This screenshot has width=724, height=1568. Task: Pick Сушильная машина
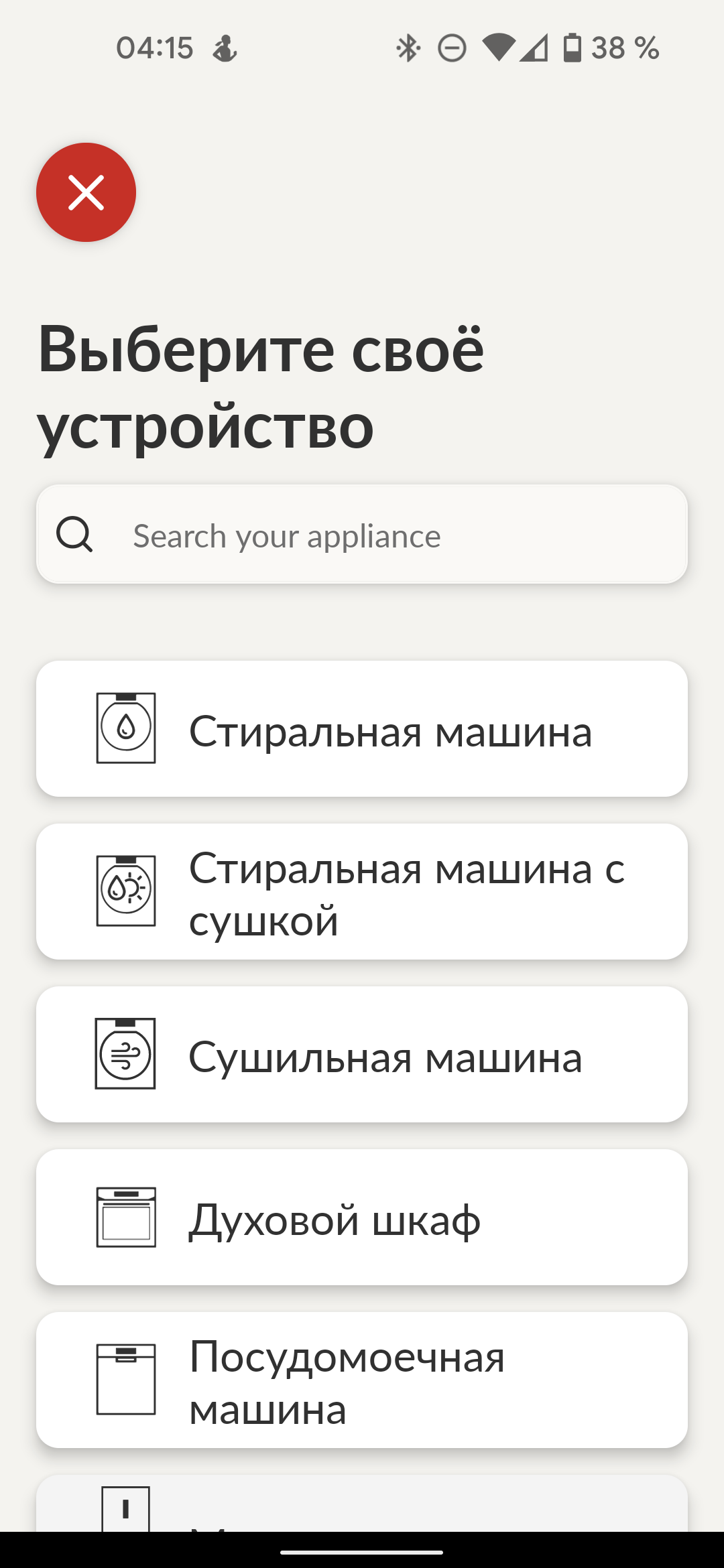tap(362, 1055)
